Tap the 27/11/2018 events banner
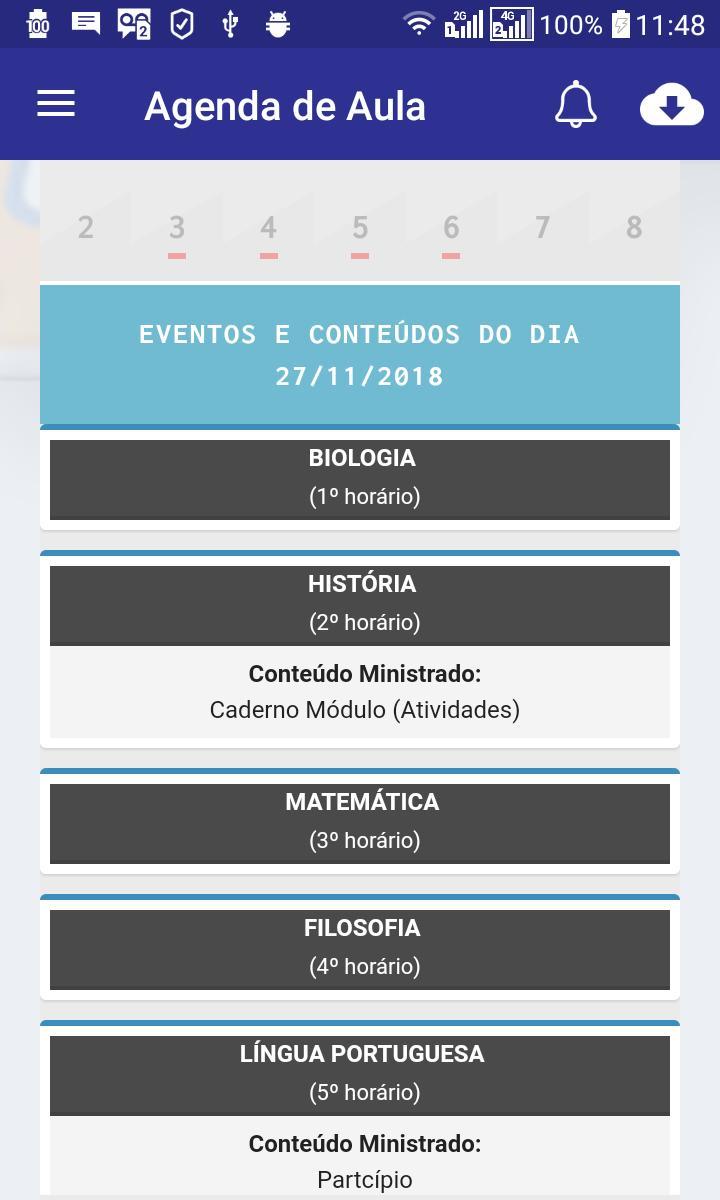The height and width of the screenshot is (1200, 720). pos(360,355)
